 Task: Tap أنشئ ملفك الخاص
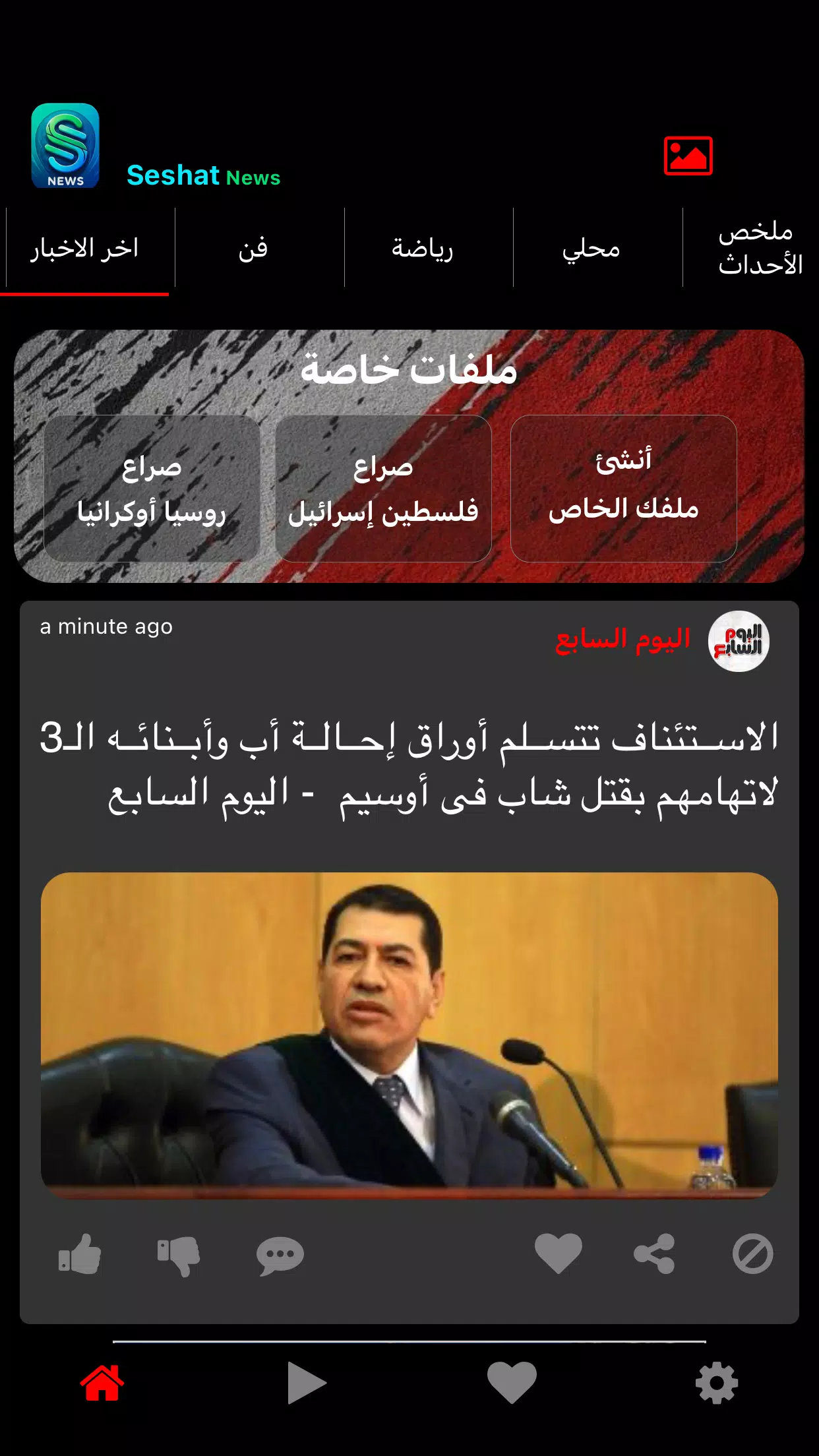tap(624, 489)
